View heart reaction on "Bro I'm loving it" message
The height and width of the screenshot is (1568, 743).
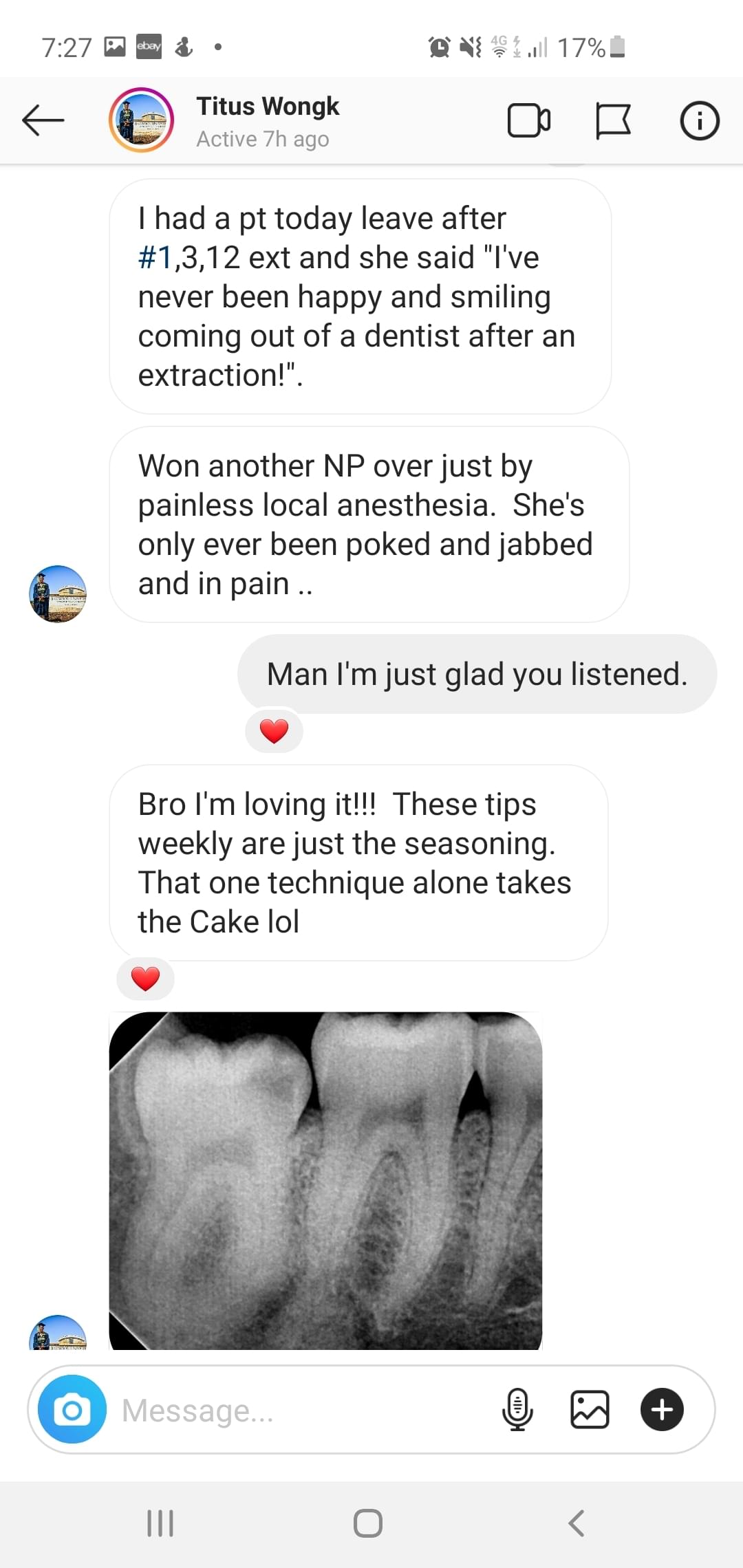tap(145, 979)
